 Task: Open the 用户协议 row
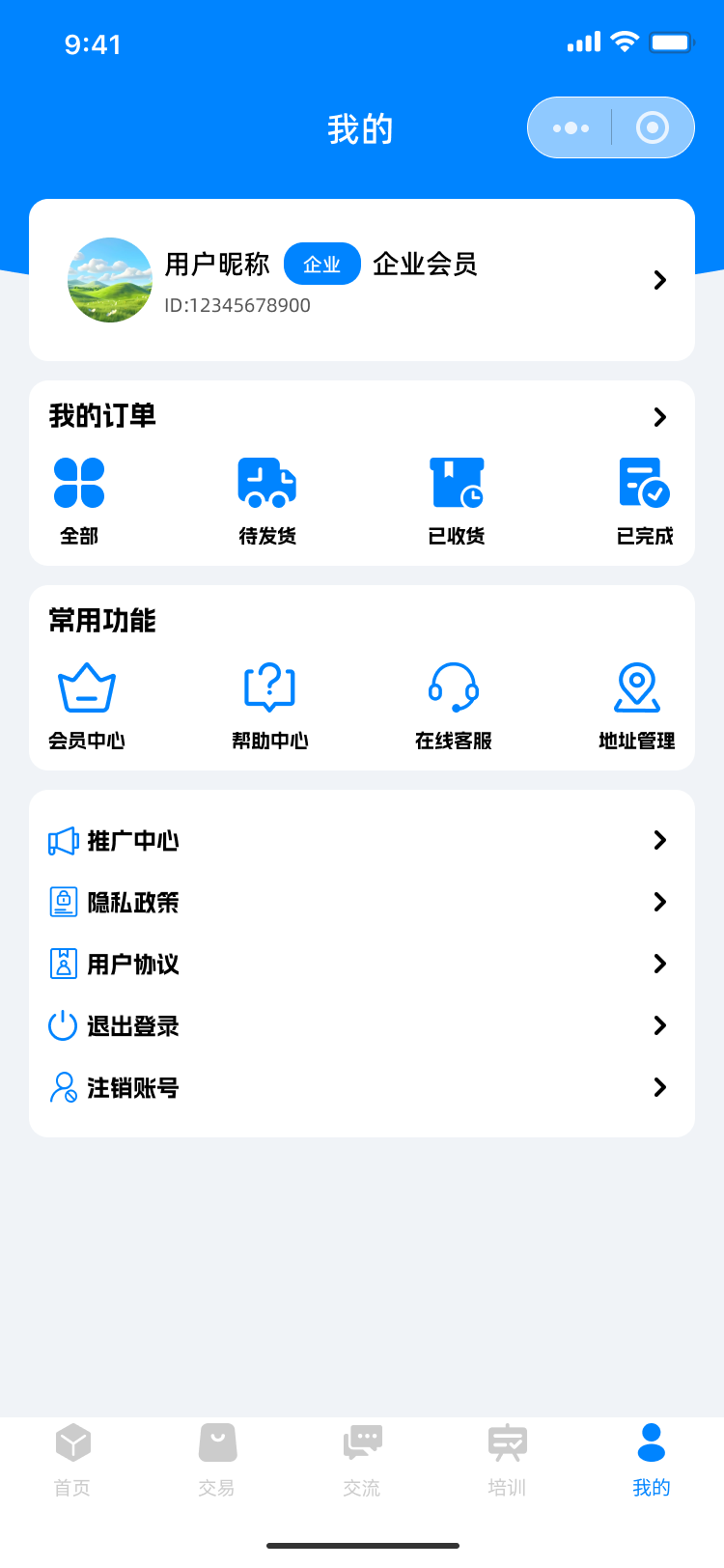tap(362, 965)
